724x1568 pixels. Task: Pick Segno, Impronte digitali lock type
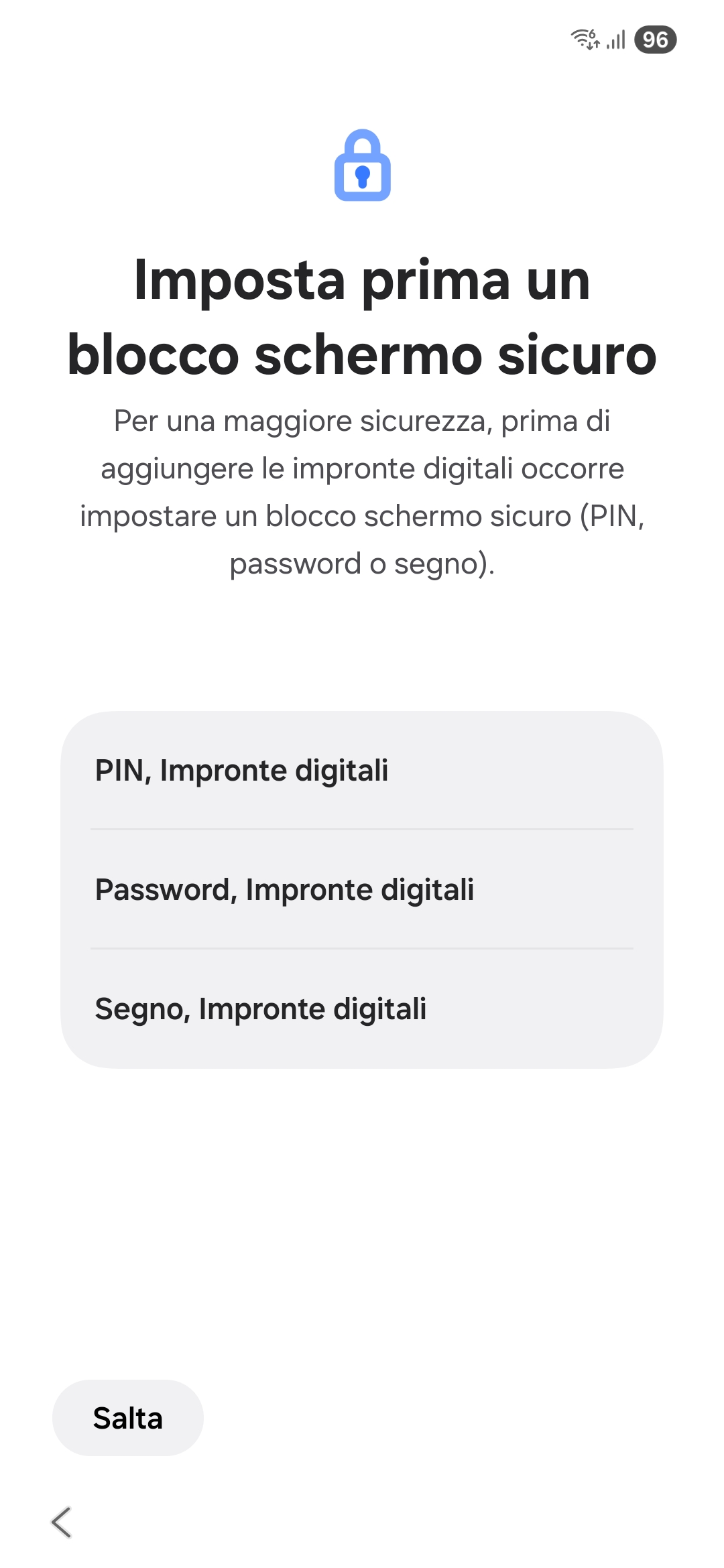pos(362,1008)
